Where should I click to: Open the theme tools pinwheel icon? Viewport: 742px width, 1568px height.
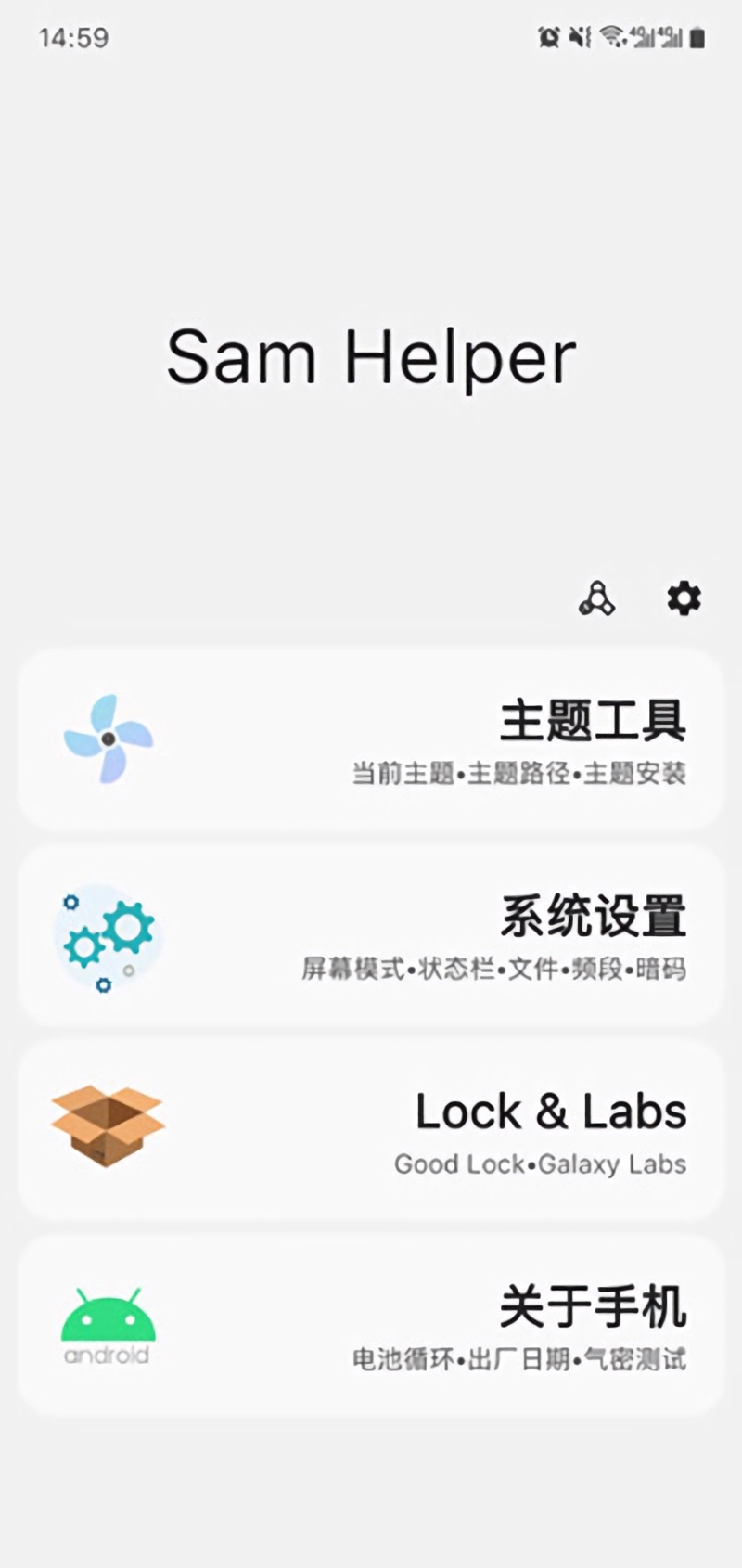click(x=109, y=739)
